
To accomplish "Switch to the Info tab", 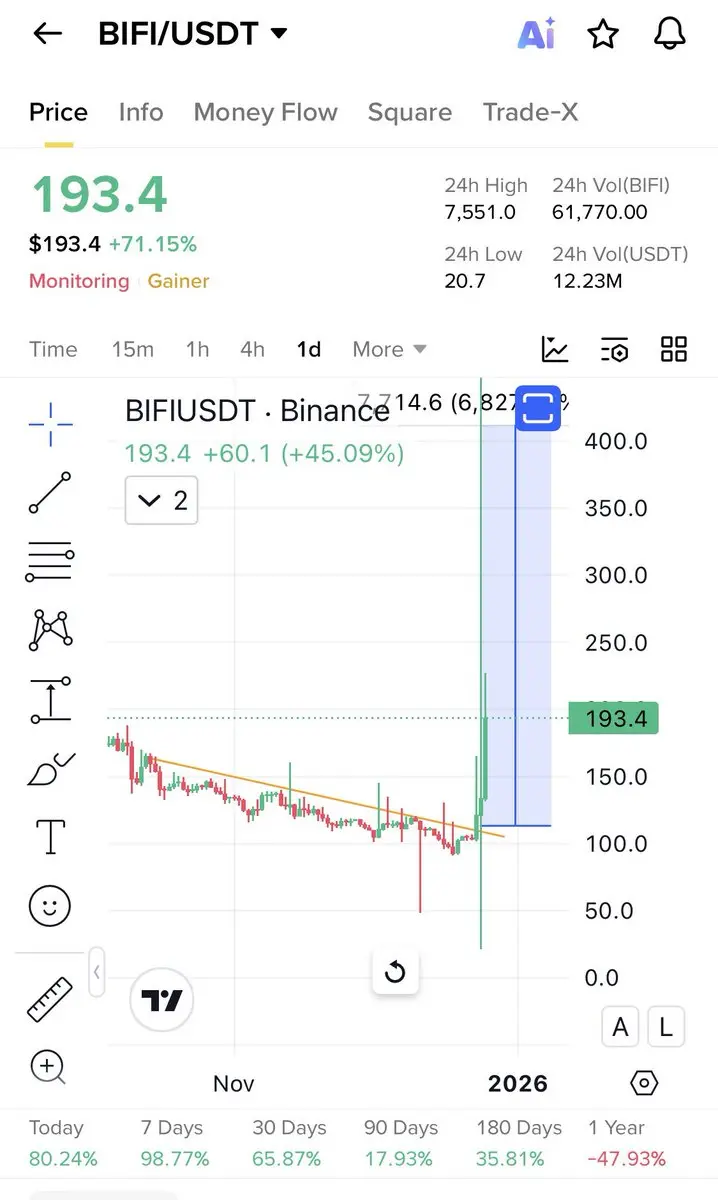I will tap(141, 112).
